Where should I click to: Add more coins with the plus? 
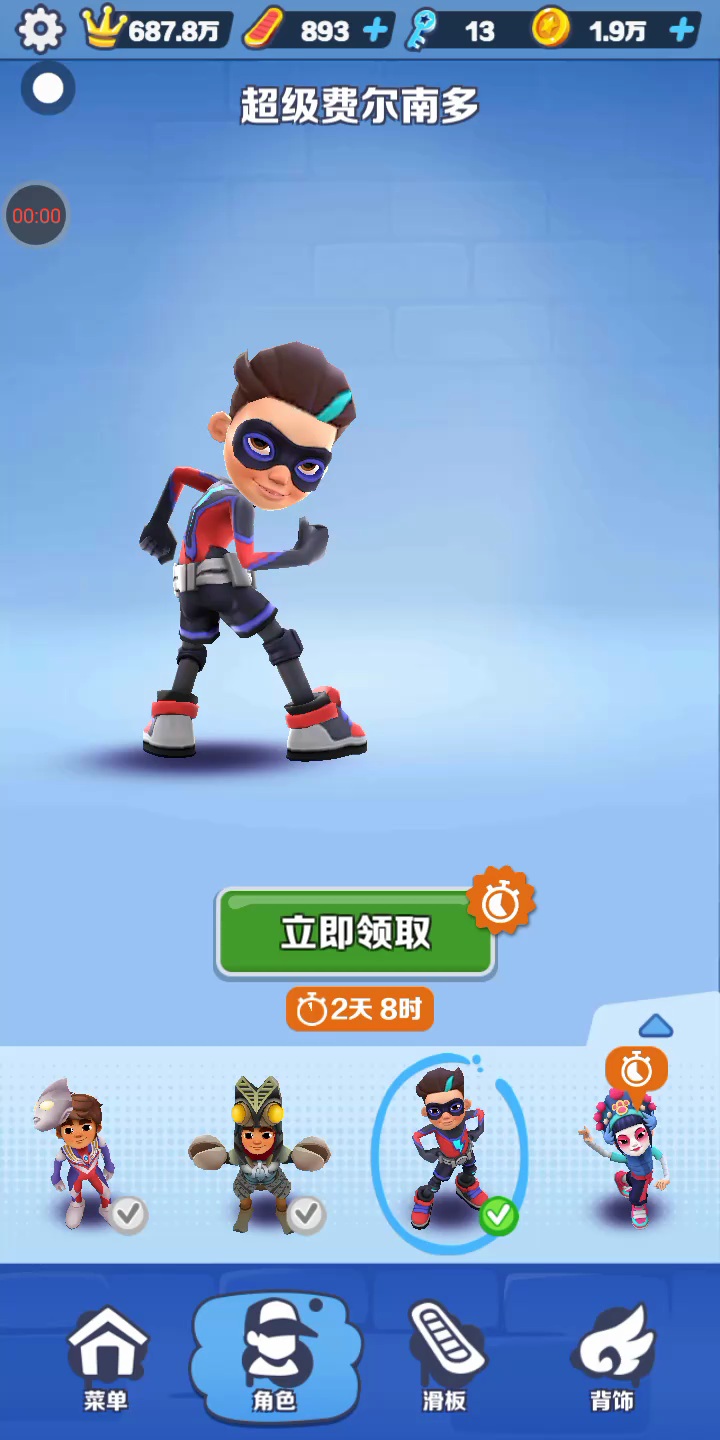(682, 31)
